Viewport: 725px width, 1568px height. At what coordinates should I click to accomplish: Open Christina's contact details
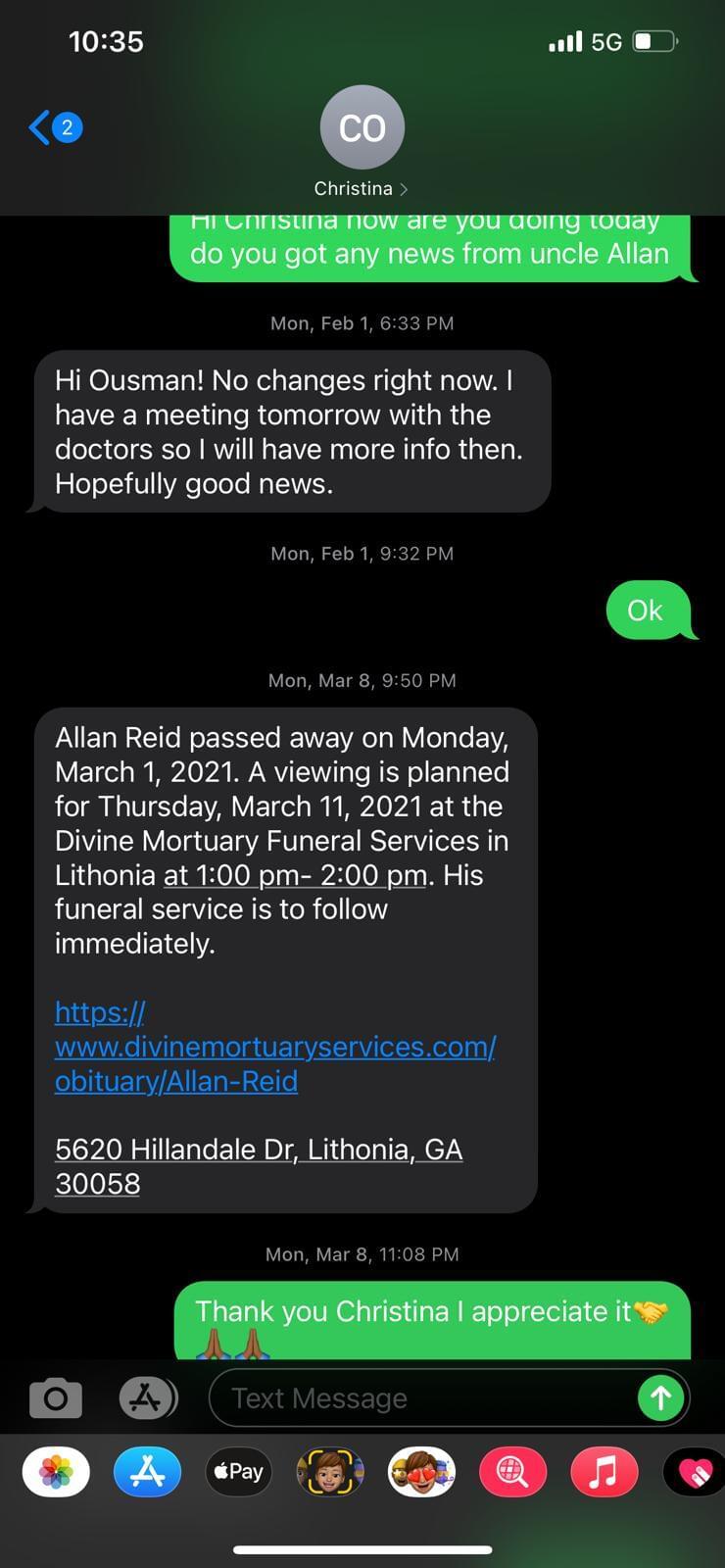pos(362,143)
